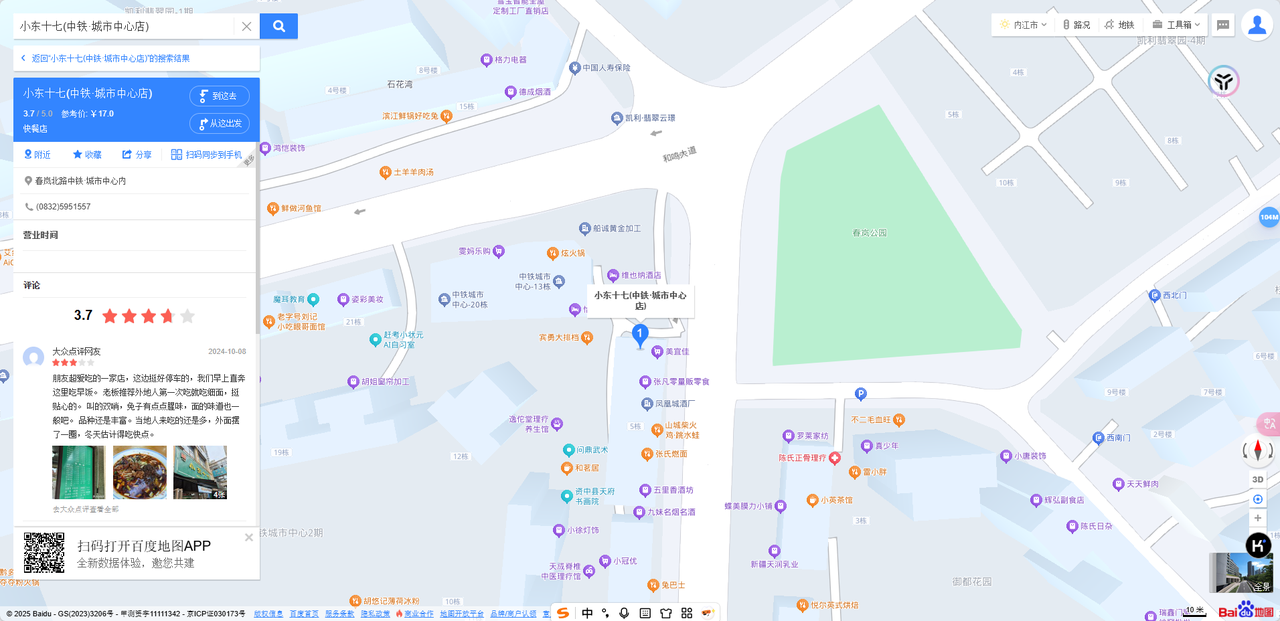The image size is (1280, 621).
Task: Turn on the 路况 traffic layer
Action: (x=1076, y=25)
